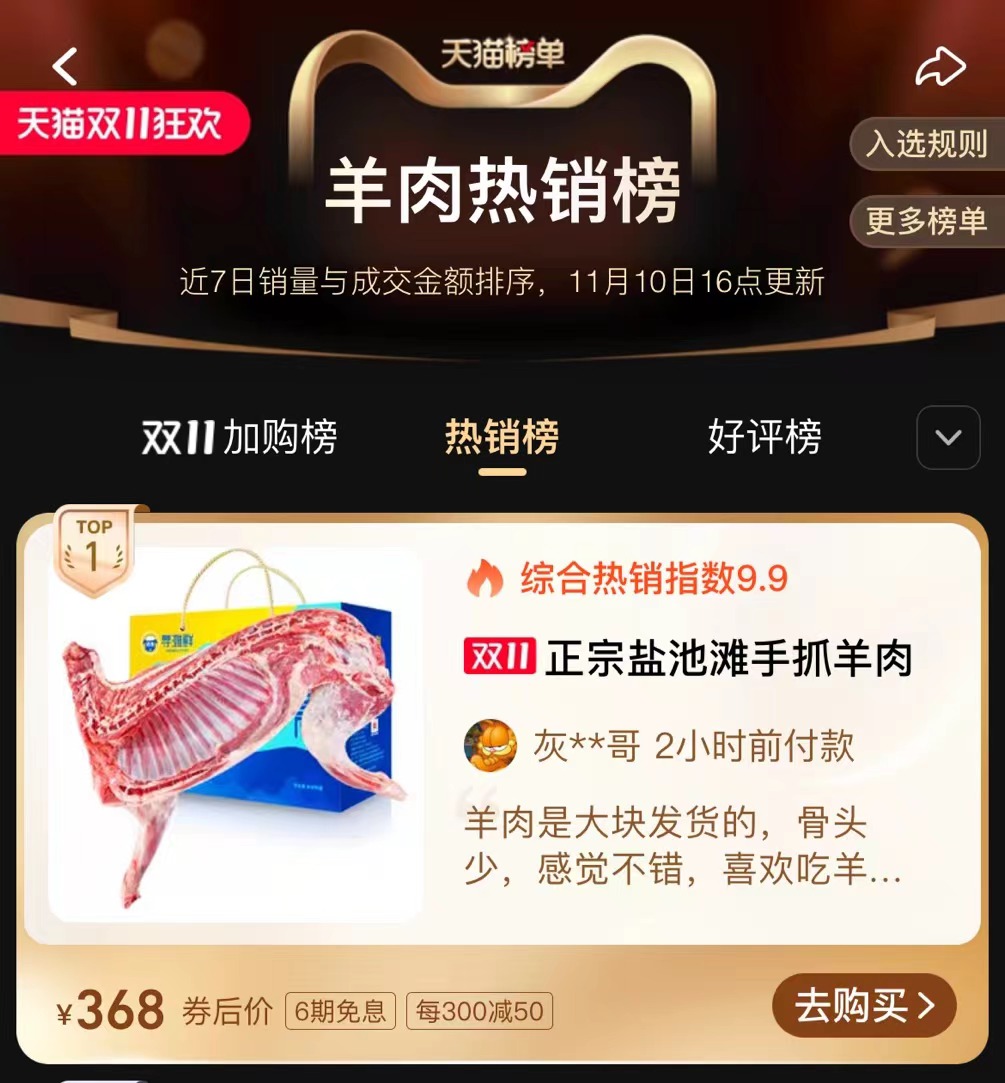Go back using the top-left arrow
This screenshot has height=1083, width=1005.
click(x=65, y=66)
